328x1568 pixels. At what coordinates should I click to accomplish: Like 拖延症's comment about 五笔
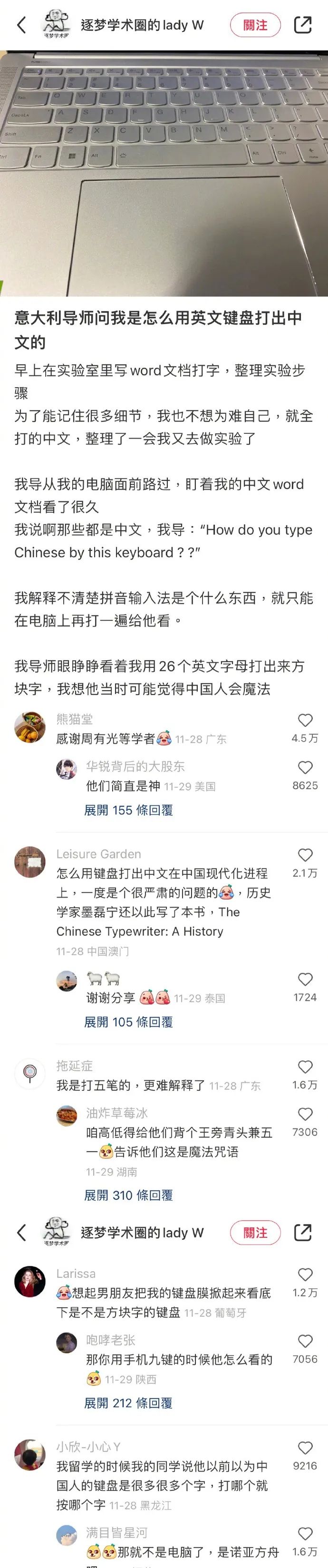pyautogui.click(x=305, y=1067)
